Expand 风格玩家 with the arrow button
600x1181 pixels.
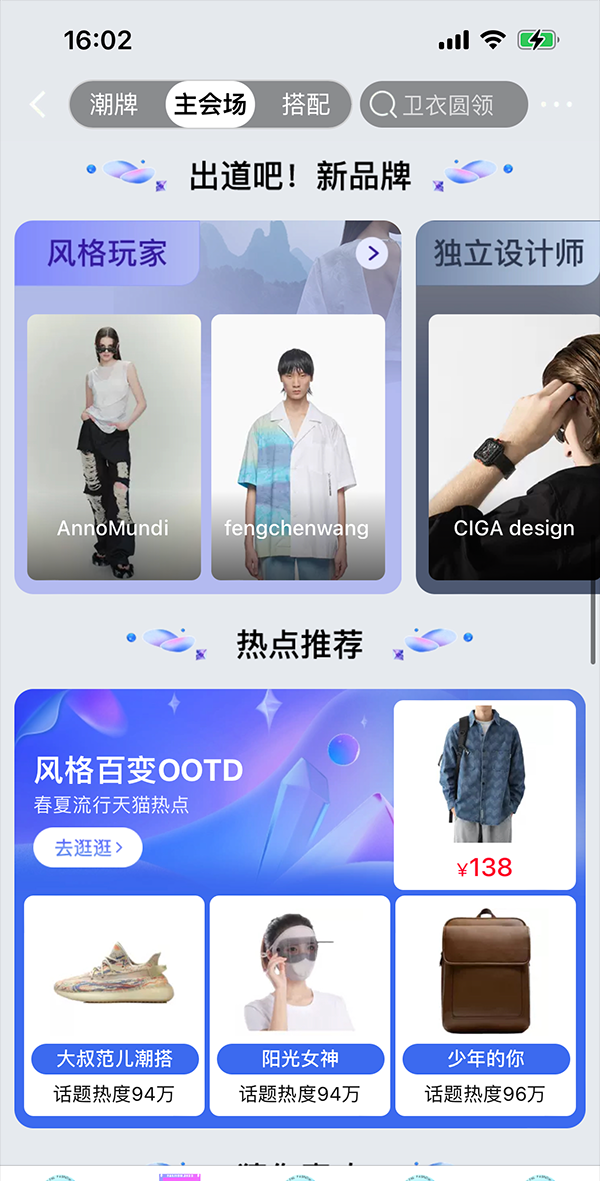point(372,254)
